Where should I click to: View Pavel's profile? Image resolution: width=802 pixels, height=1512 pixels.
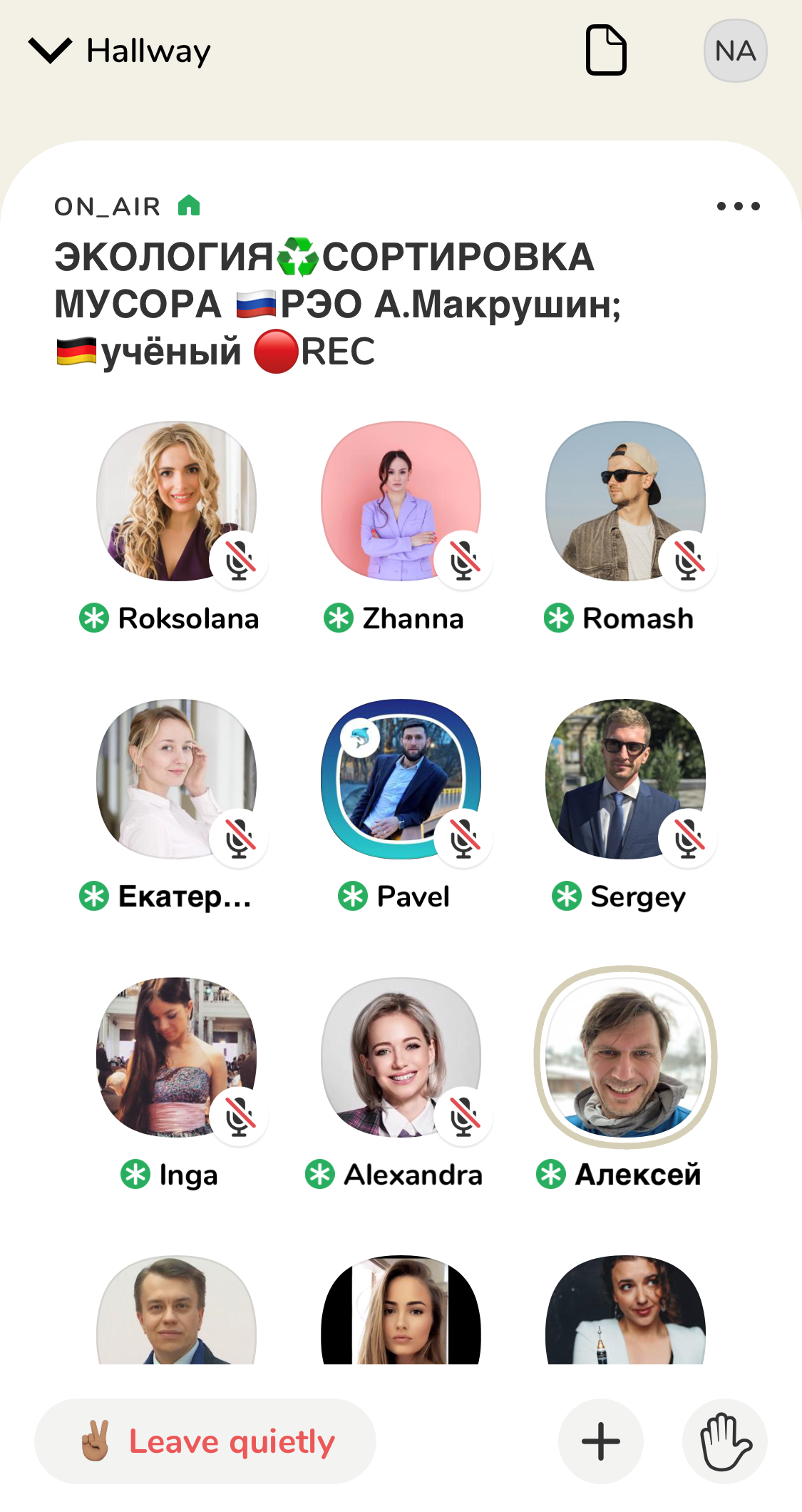(401, 779)
